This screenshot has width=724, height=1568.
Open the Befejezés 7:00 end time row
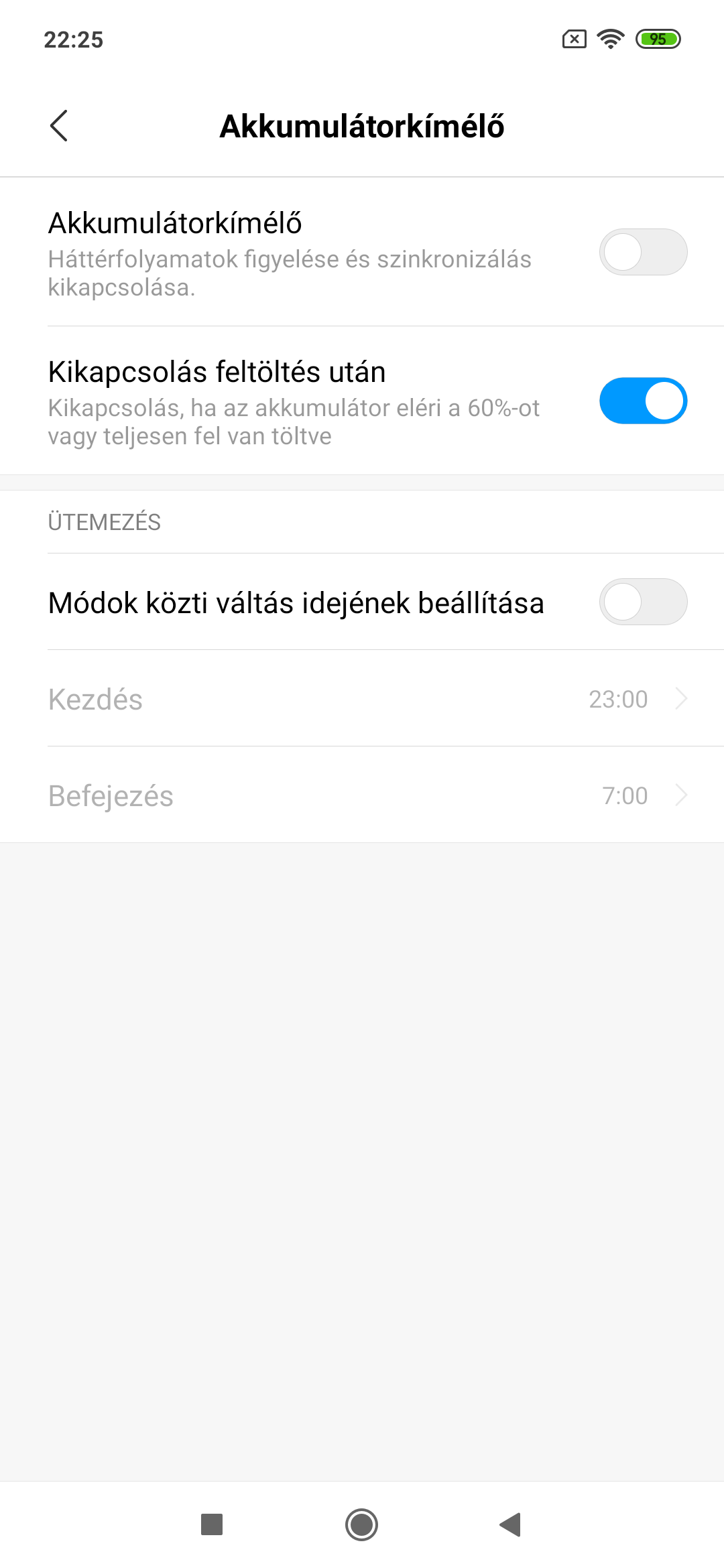click(x=362, y=795)
